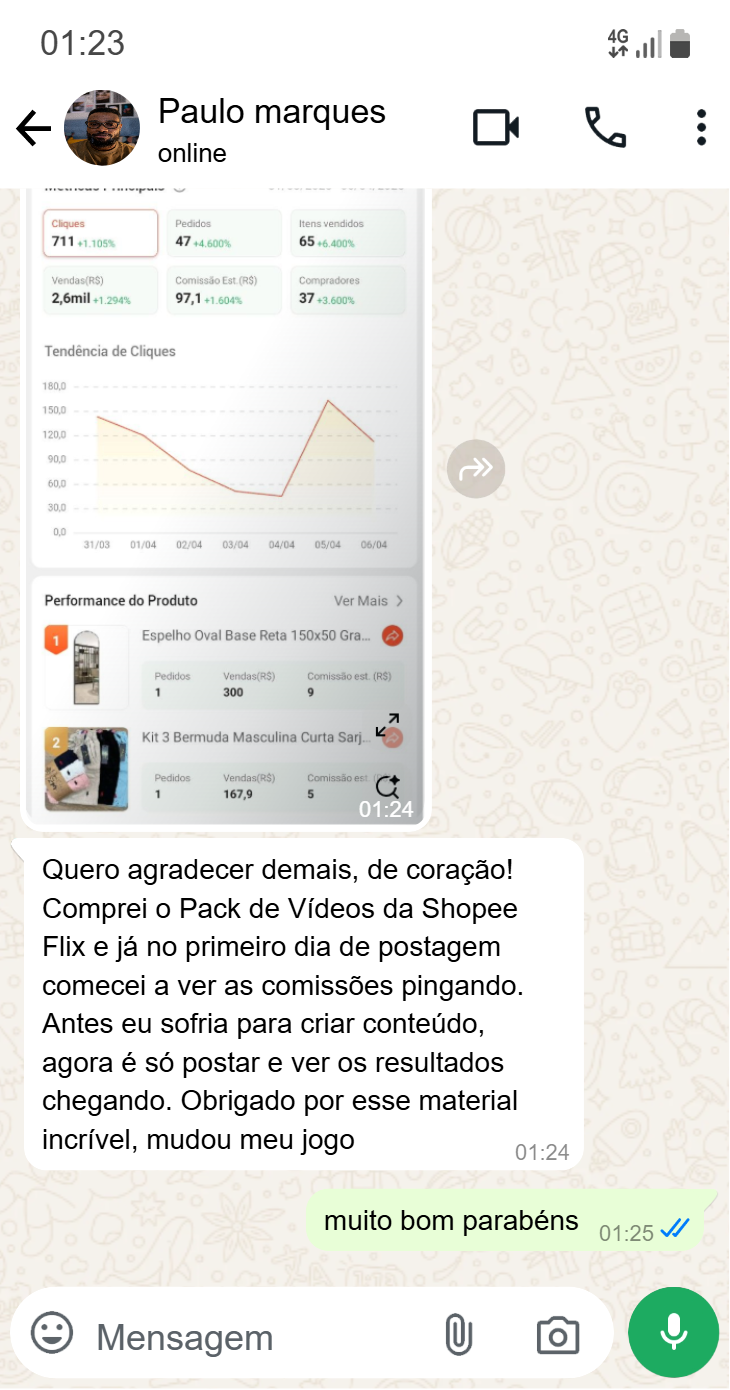Attach a file to the chat
This screenshot has width=730, height=1390.
(458, 1335)
